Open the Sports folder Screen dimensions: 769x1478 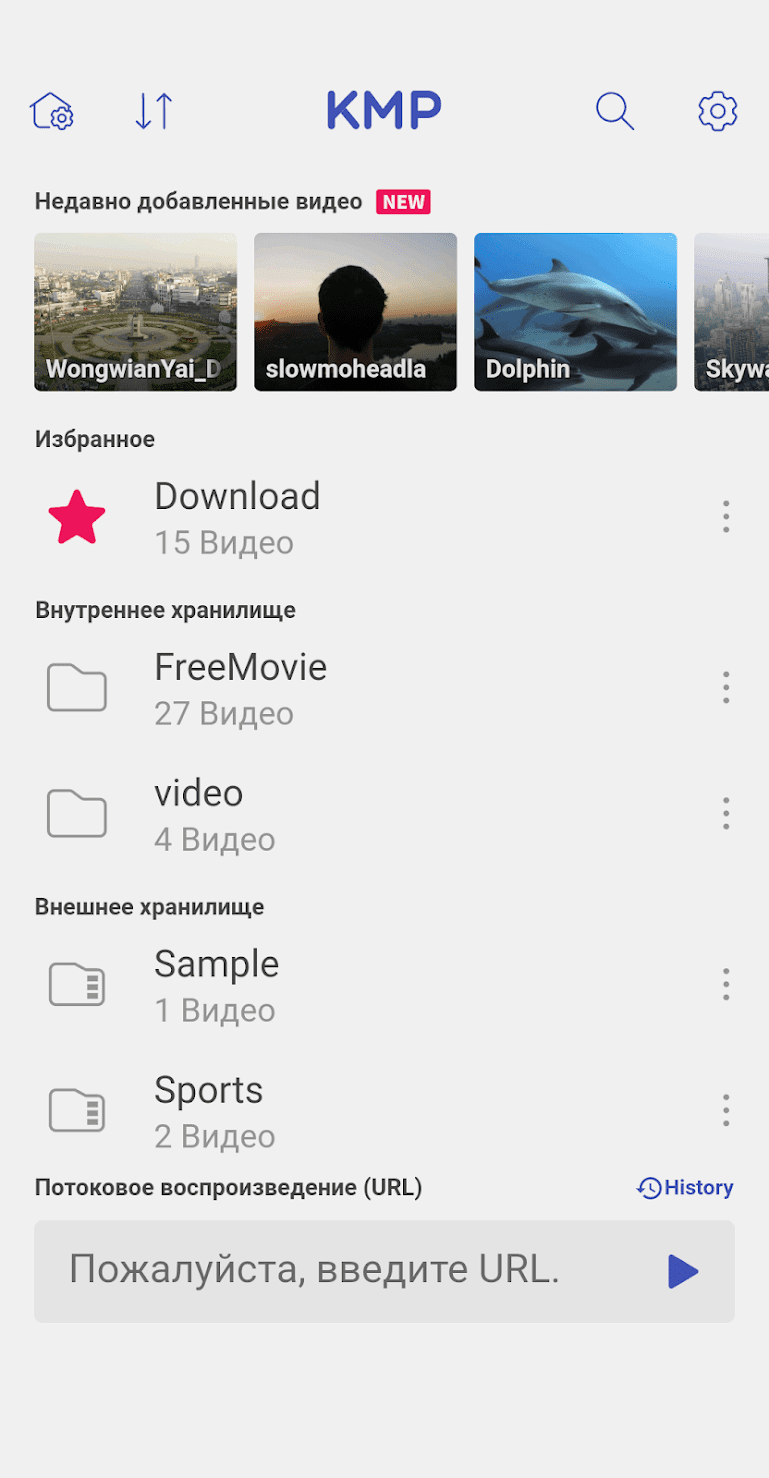[x=208, y=1111]
